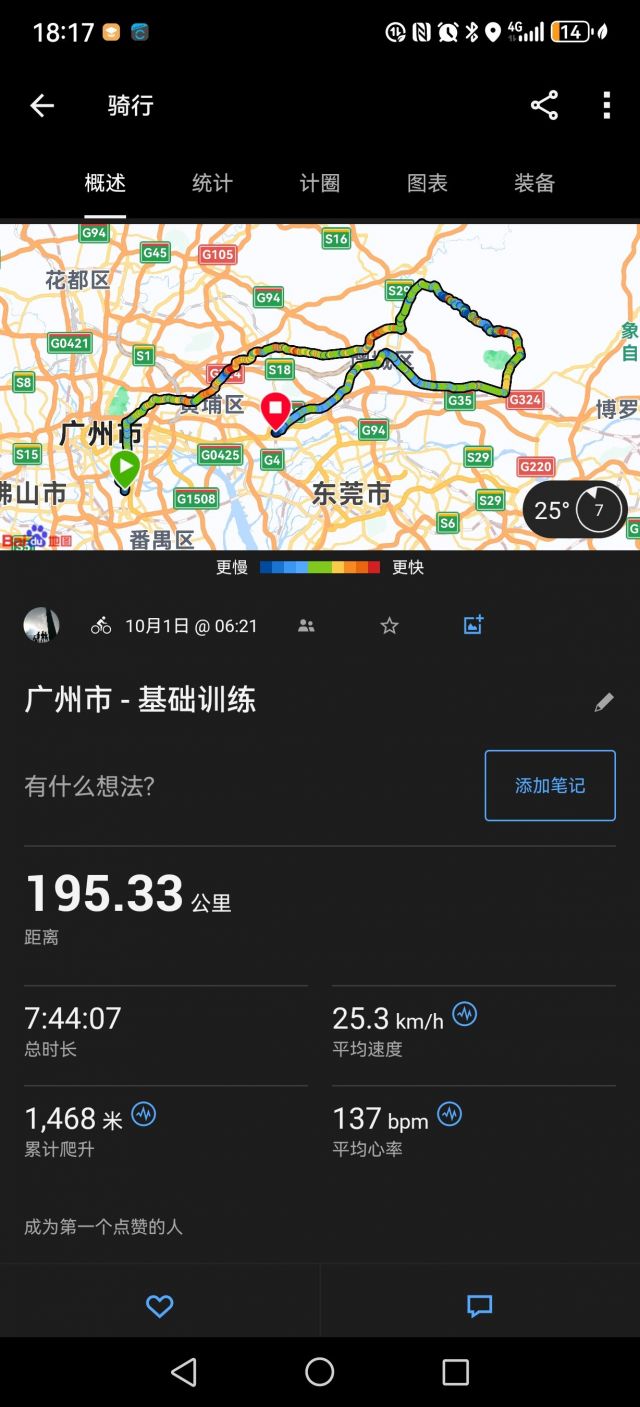640x1407 pixels.
Task: Switch to the 统计 tab
Action: coord(212,183)
